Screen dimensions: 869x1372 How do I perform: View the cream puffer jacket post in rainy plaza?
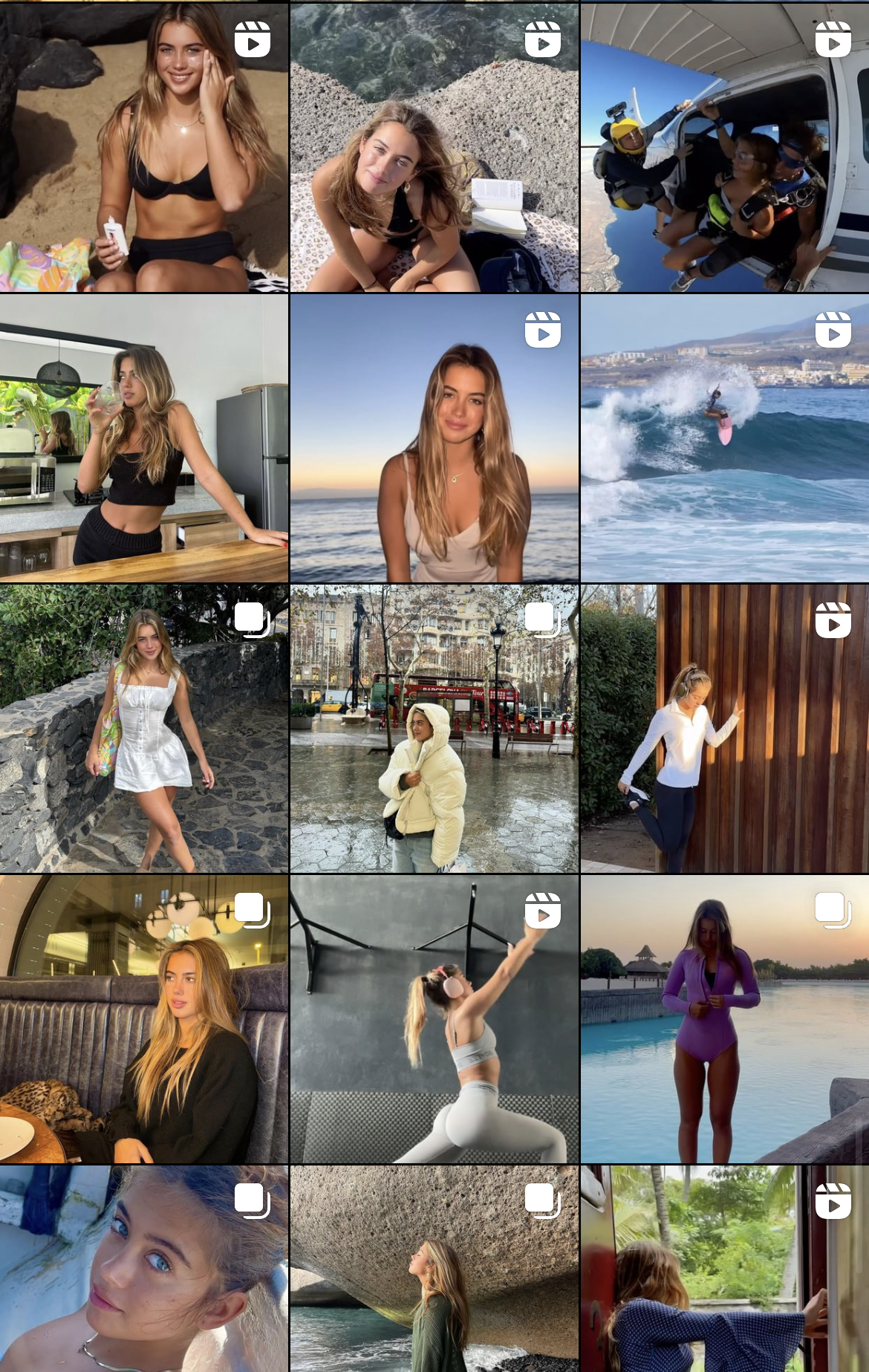pos(434,728)
